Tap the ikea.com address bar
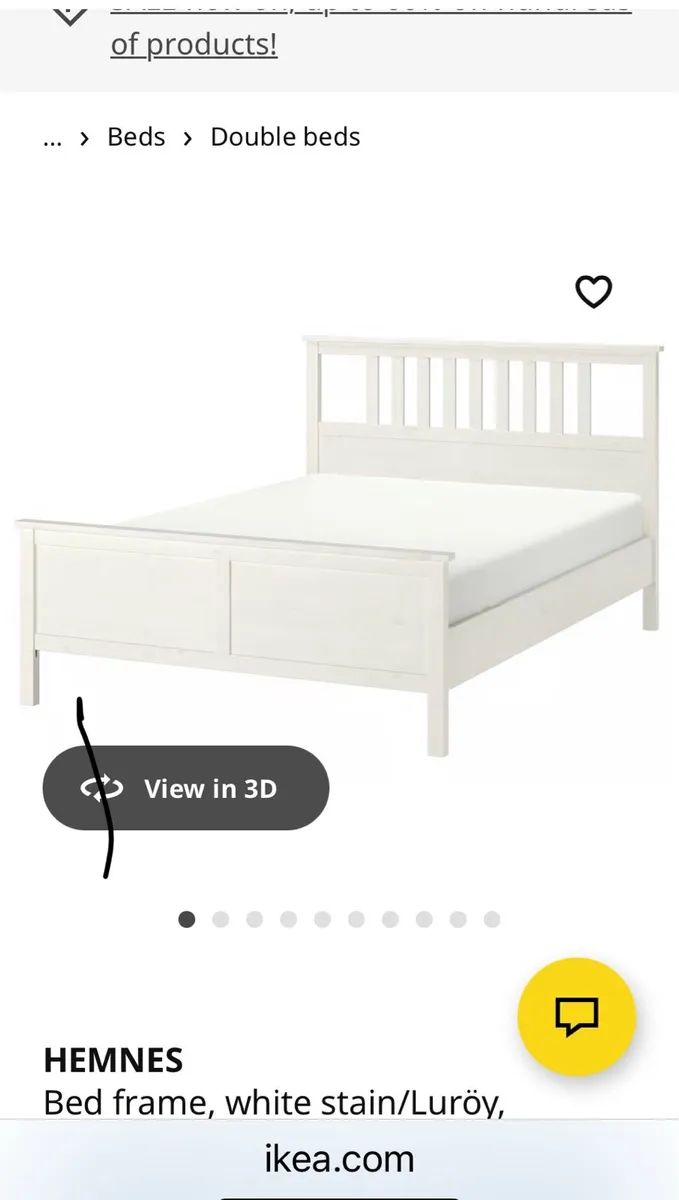Viewport: 679px width, 1200px height. (x=339, y=1159)
